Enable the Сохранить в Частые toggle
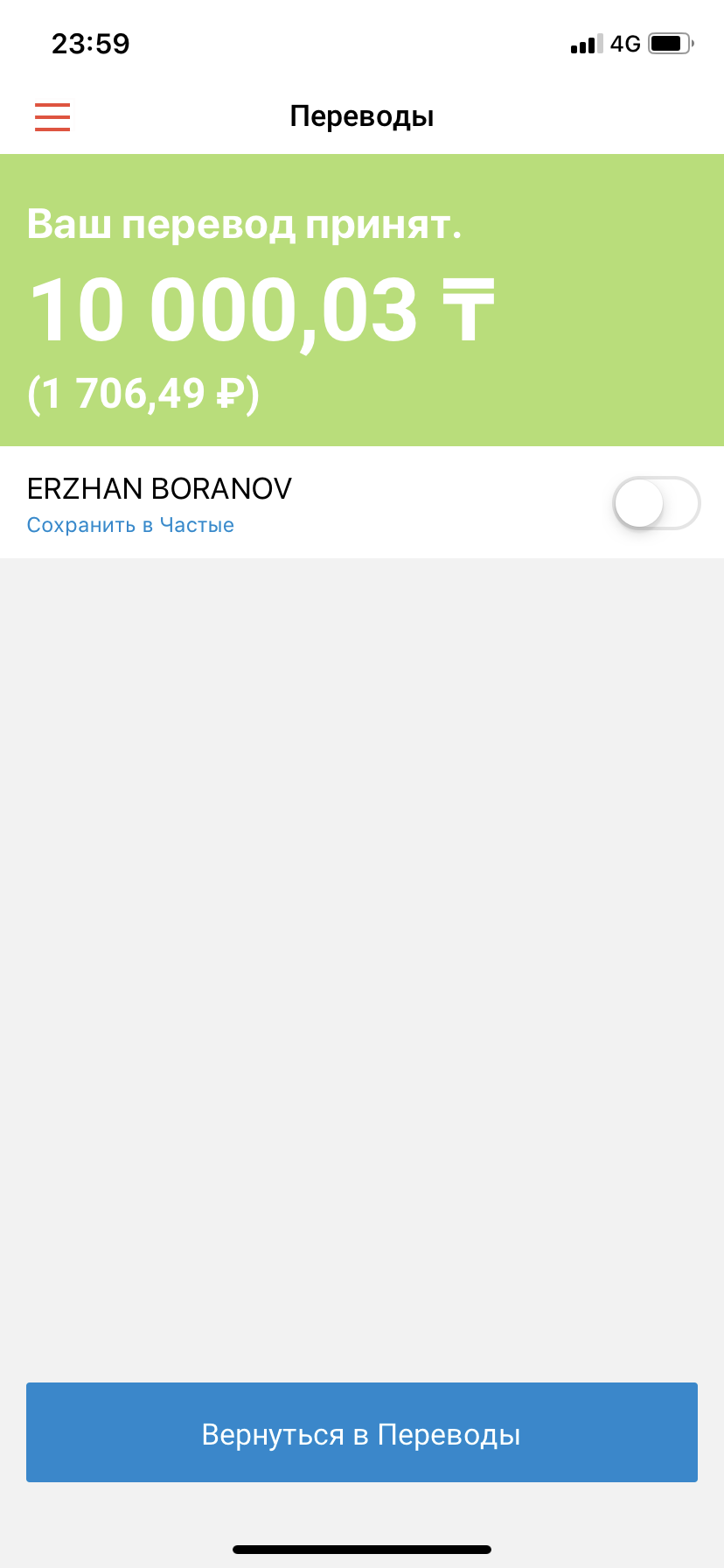This screenshot has width=724, height=1568. coord(657,503)
